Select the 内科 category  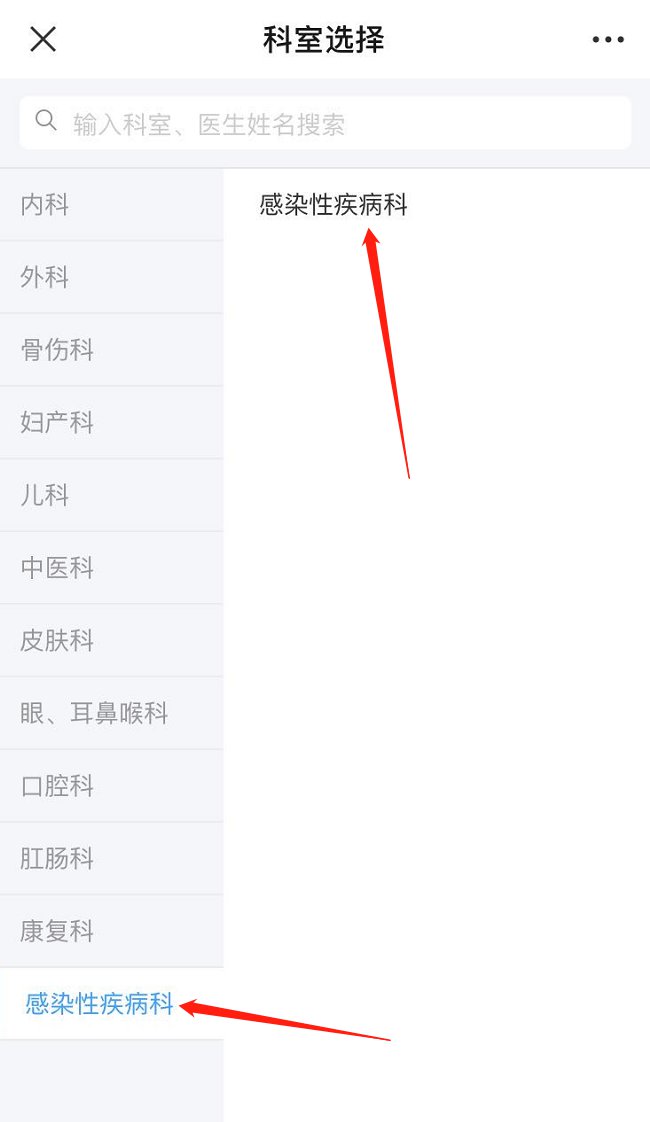click(x=110, y=205)
